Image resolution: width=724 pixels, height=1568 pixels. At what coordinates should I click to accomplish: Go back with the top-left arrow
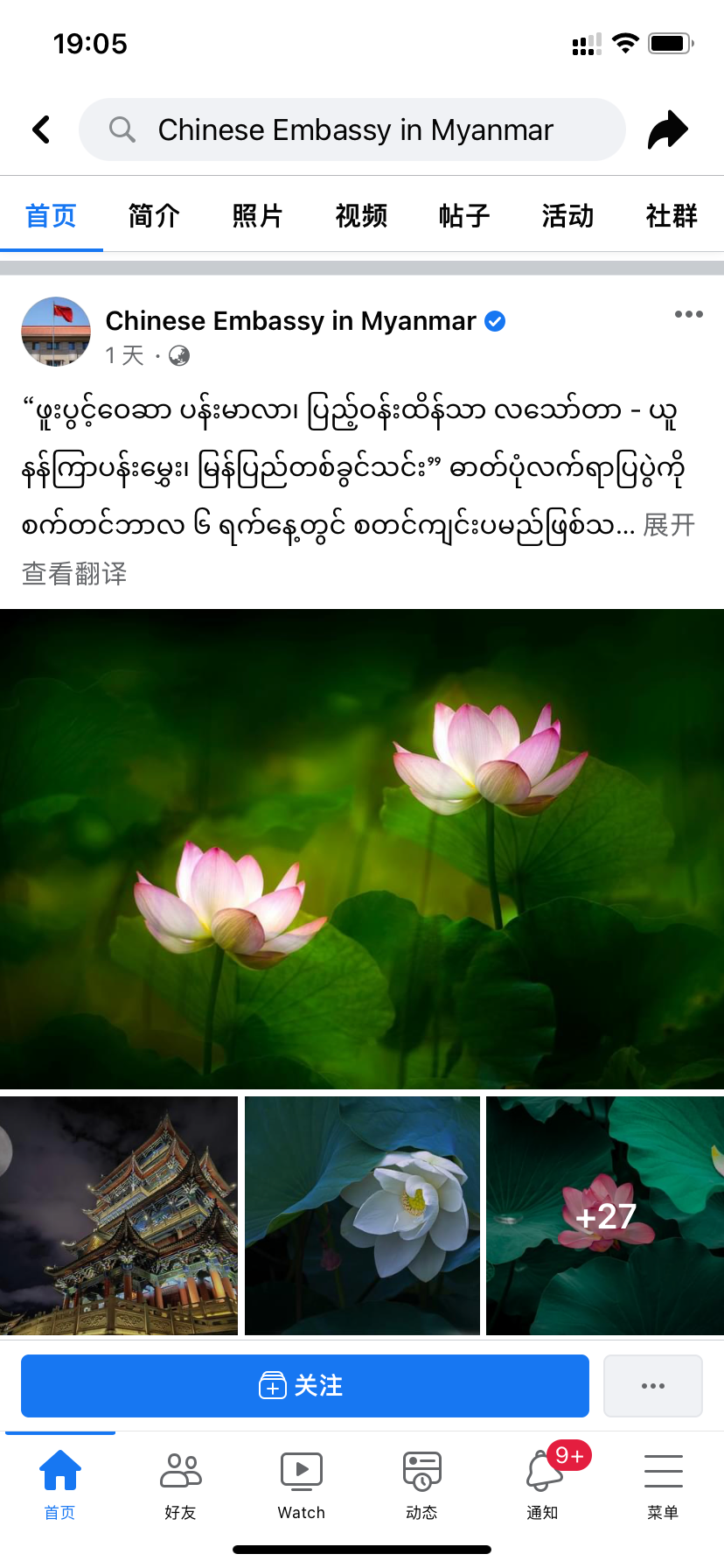(41, 129)
